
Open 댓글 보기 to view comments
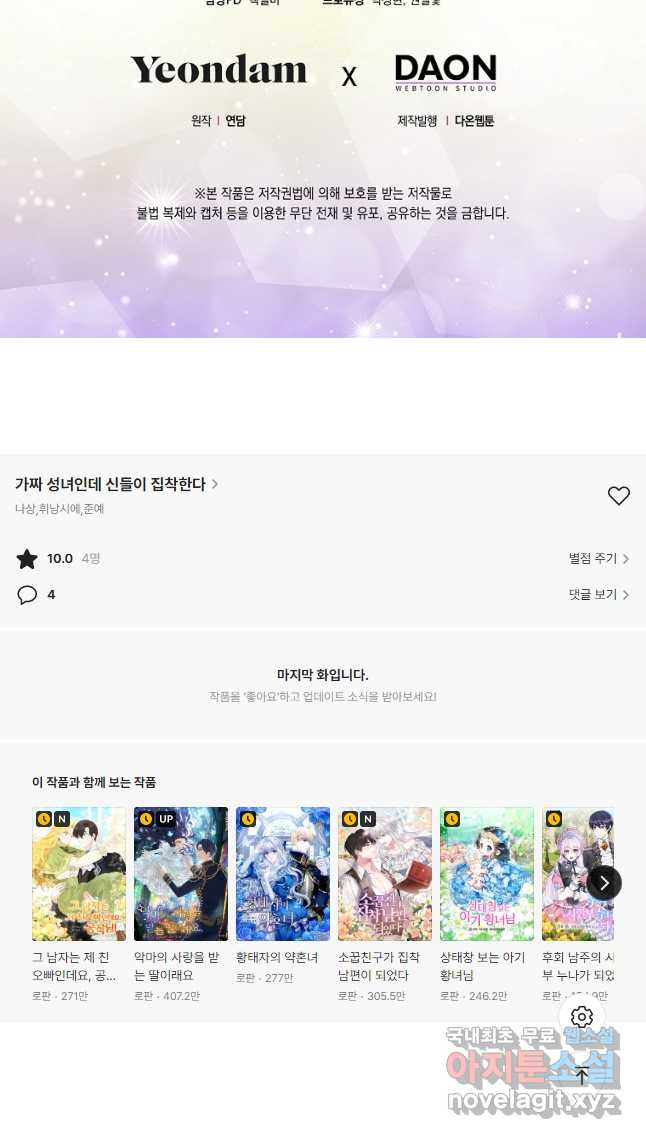pyautogui.click(x=598, y=595)
